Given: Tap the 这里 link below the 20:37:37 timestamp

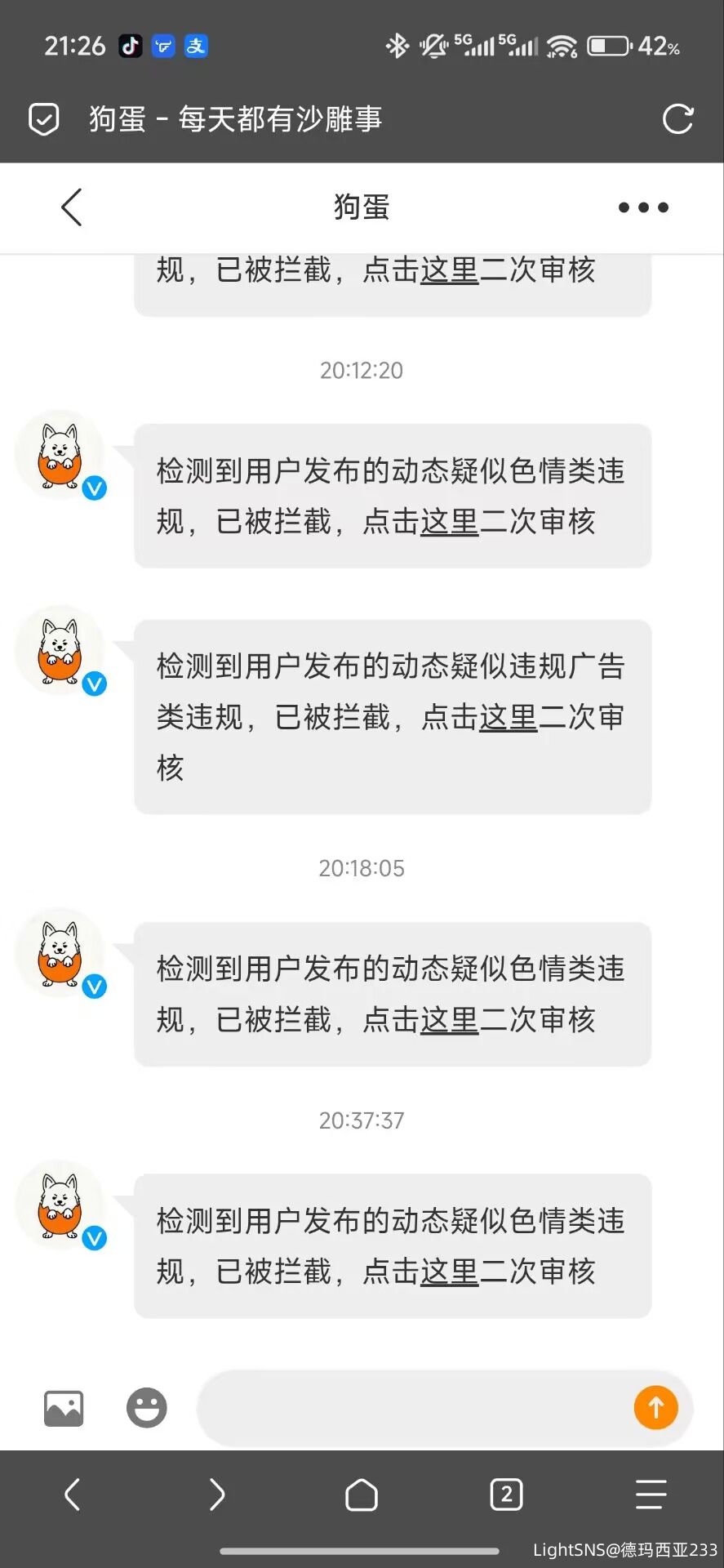Looking at the screenshot, I should coord(449,1272).
